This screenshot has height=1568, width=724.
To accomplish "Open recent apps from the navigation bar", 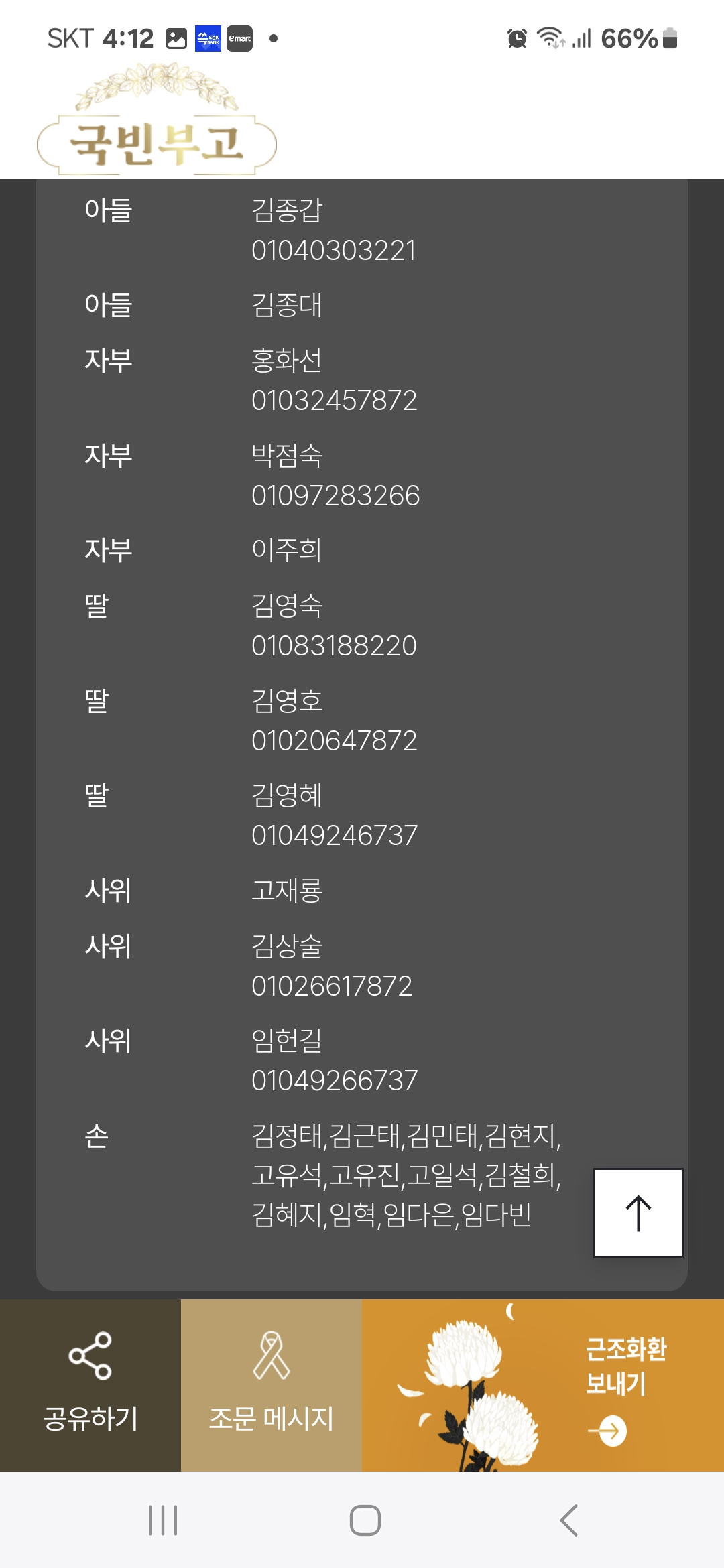I will pos(163,1520).
